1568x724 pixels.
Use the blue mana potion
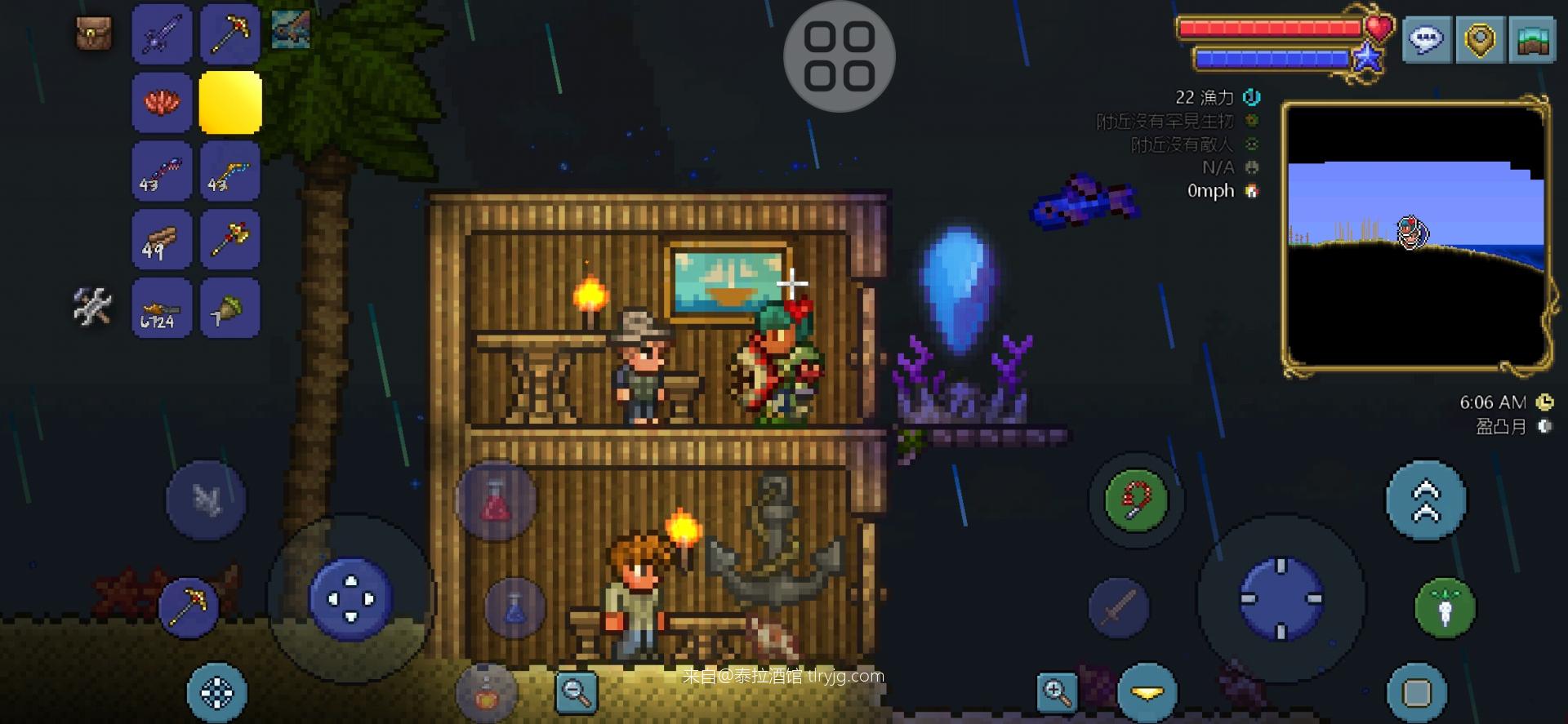[514, 608]
